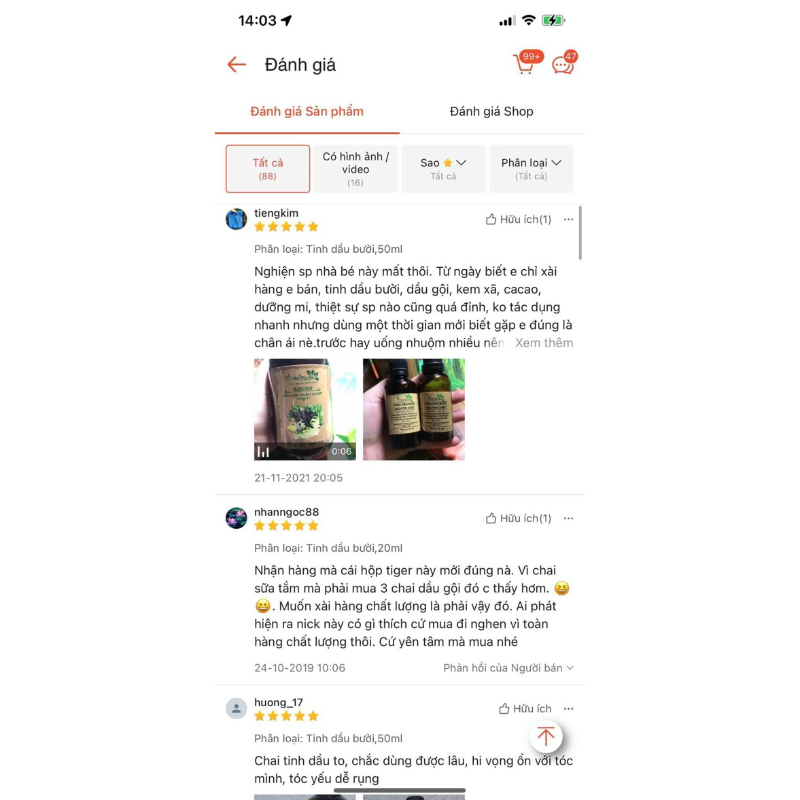The image size is (800, 800).
Task: Mark nhanngoc88's review as Hữu ích
Action: point(518,518)
